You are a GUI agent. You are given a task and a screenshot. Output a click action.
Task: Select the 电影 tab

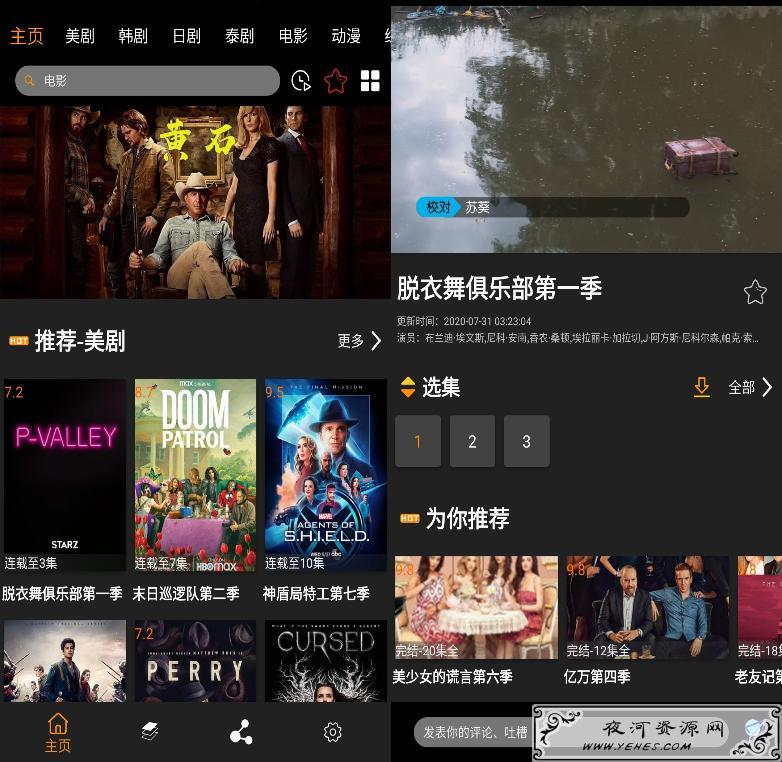[293, 36]
